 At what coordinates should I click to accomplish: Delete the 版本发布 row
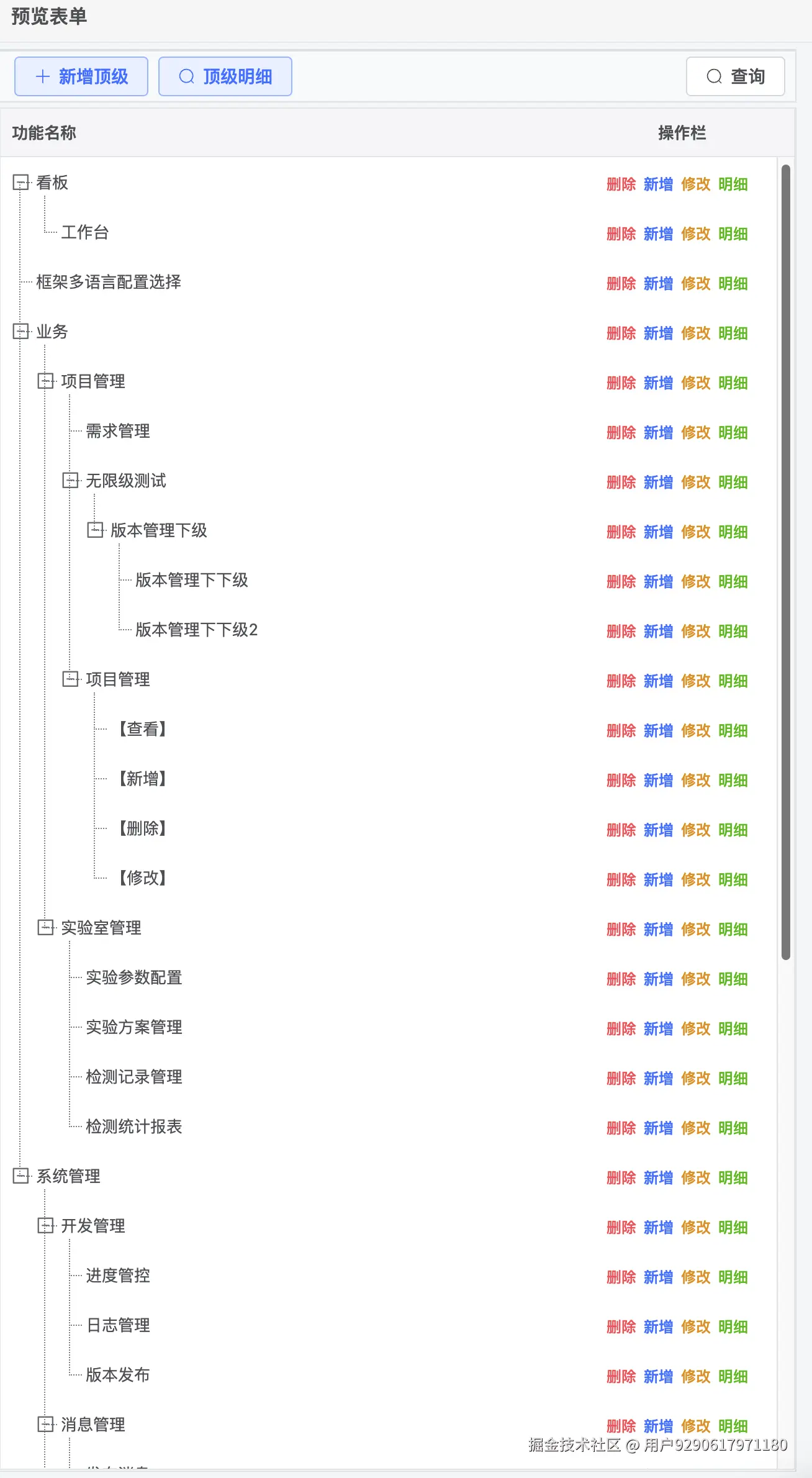(621, 1377)
